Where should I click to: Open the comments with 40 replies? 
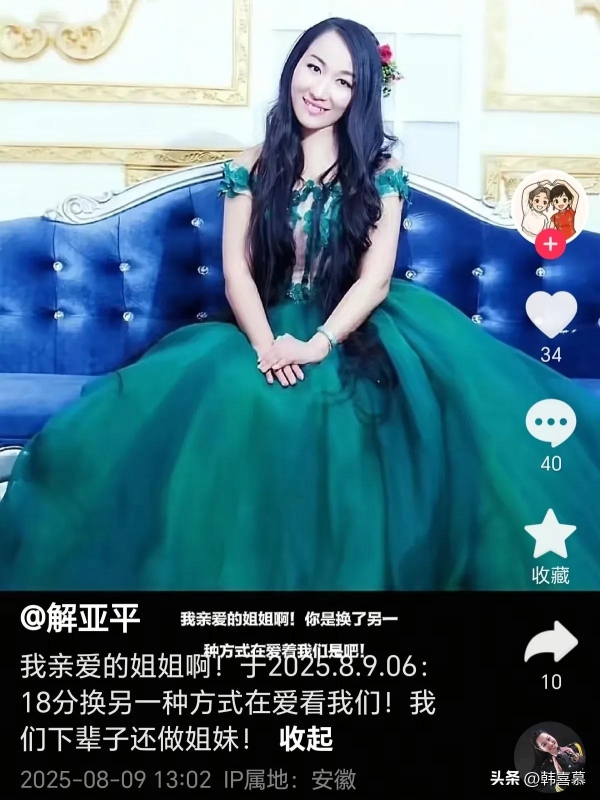point(551,426)
